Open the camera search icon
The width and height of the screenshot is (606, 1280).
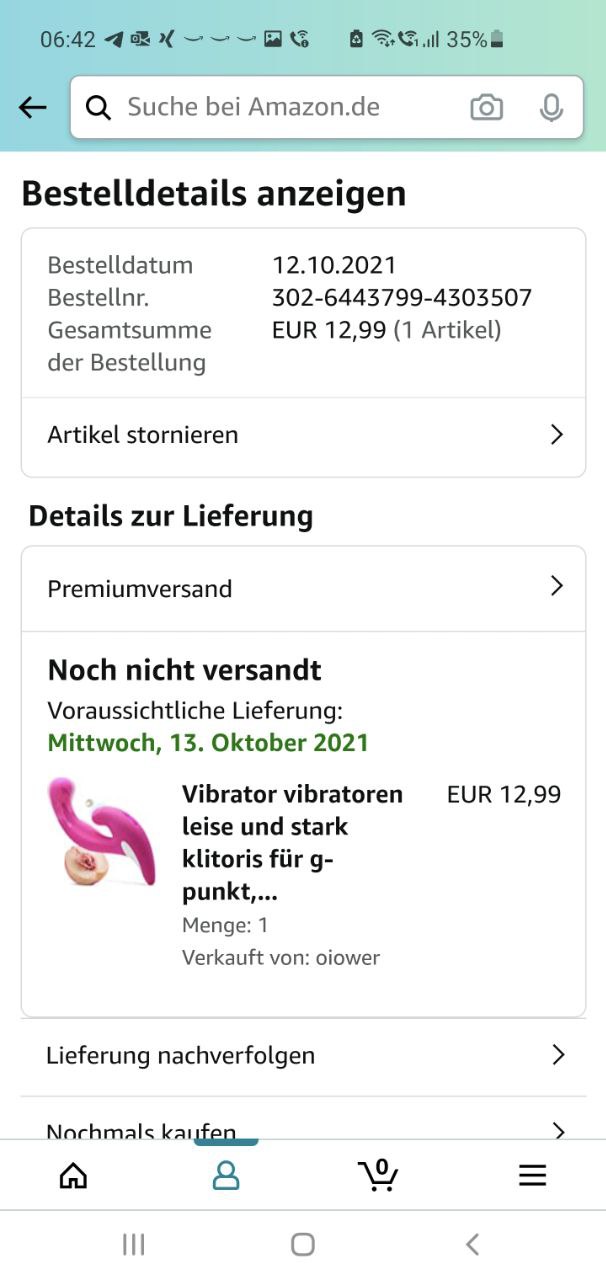486,107
